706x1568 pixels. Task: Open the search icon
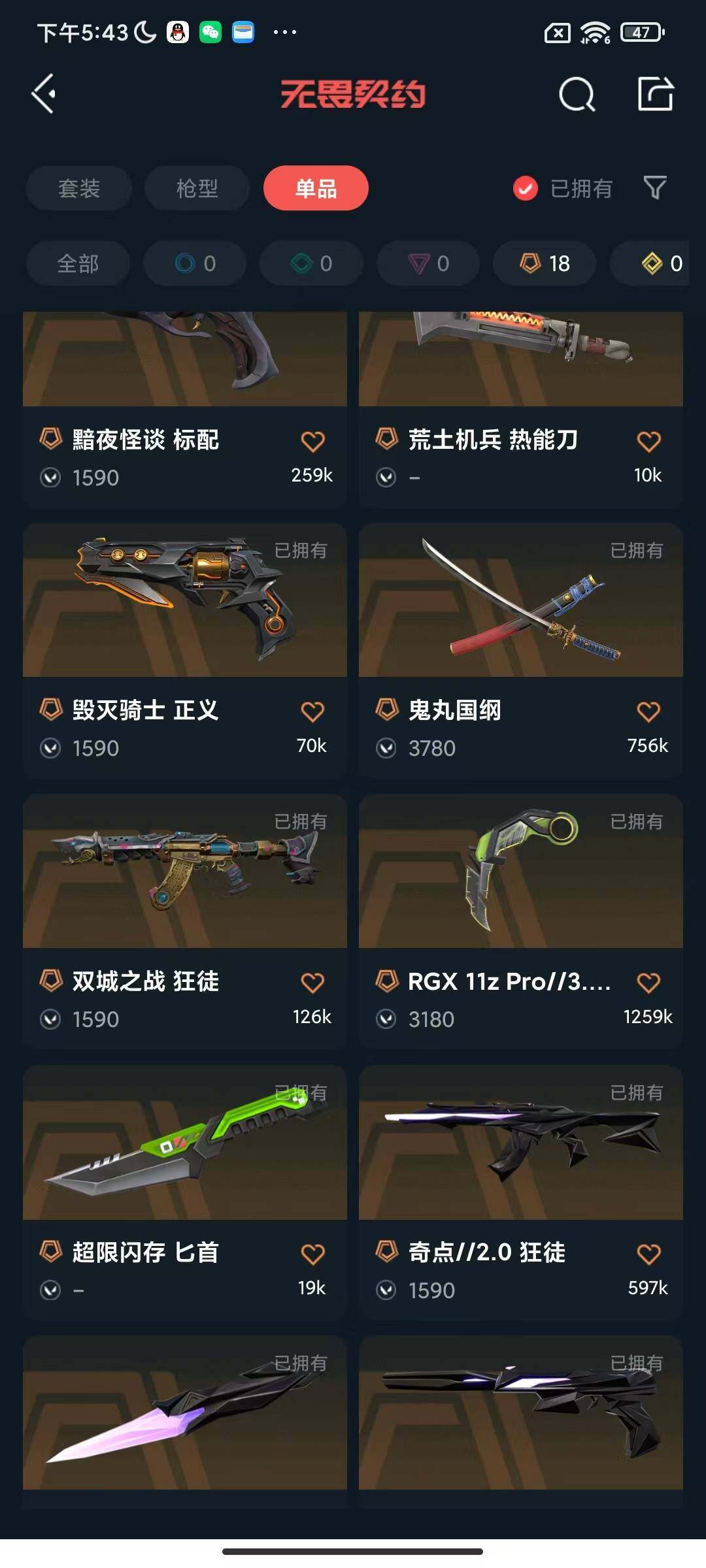tap(576, 95)
